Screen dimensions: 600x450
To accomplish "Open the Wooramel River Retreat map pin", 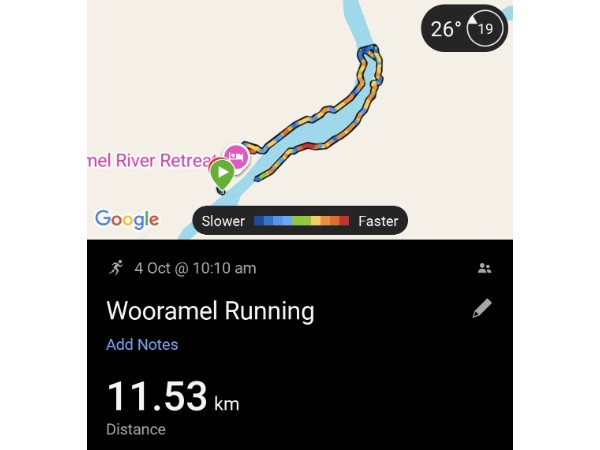I will pos(237,155).
